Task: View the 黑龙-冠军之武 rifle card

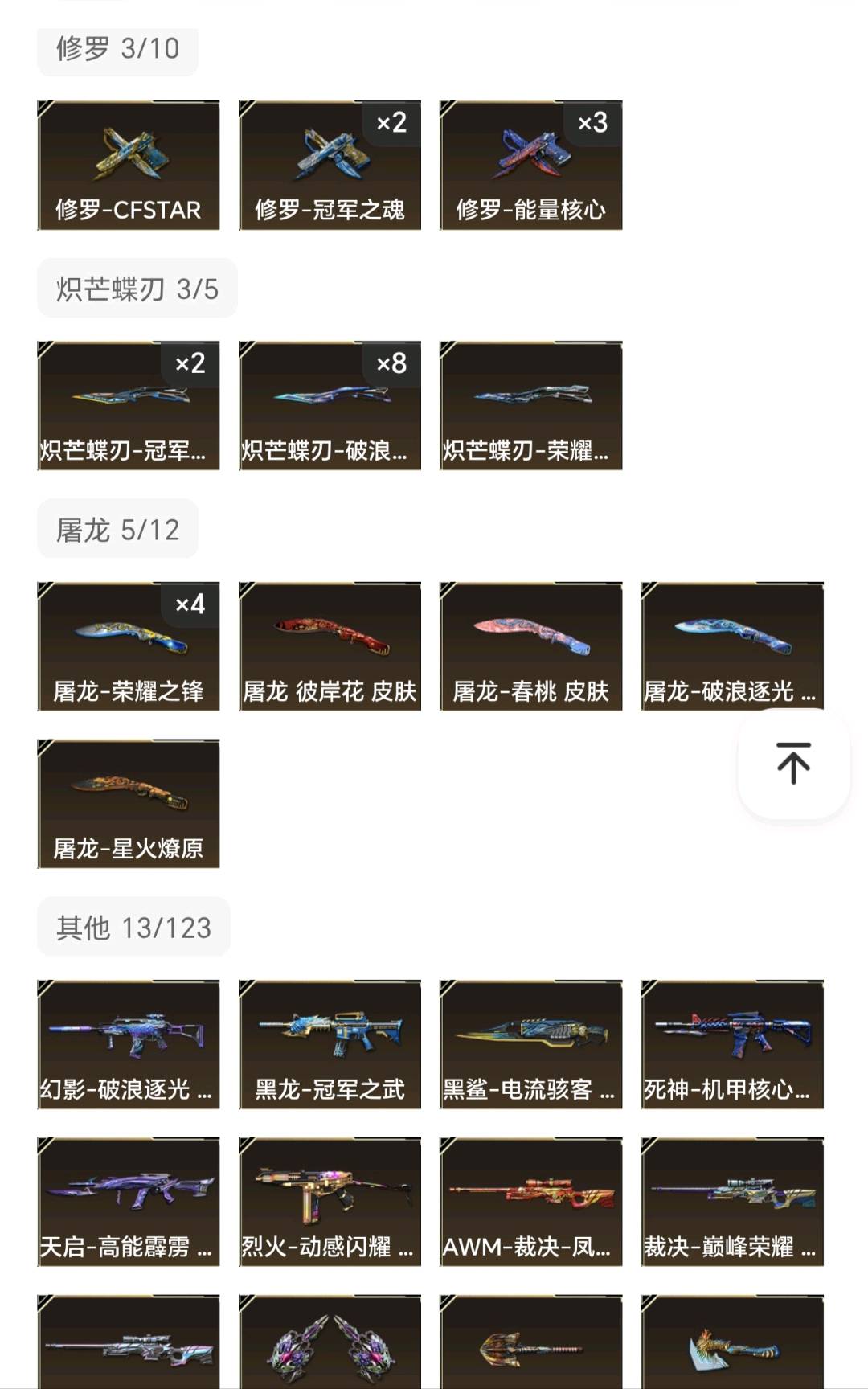Action: click(330, 1045)
